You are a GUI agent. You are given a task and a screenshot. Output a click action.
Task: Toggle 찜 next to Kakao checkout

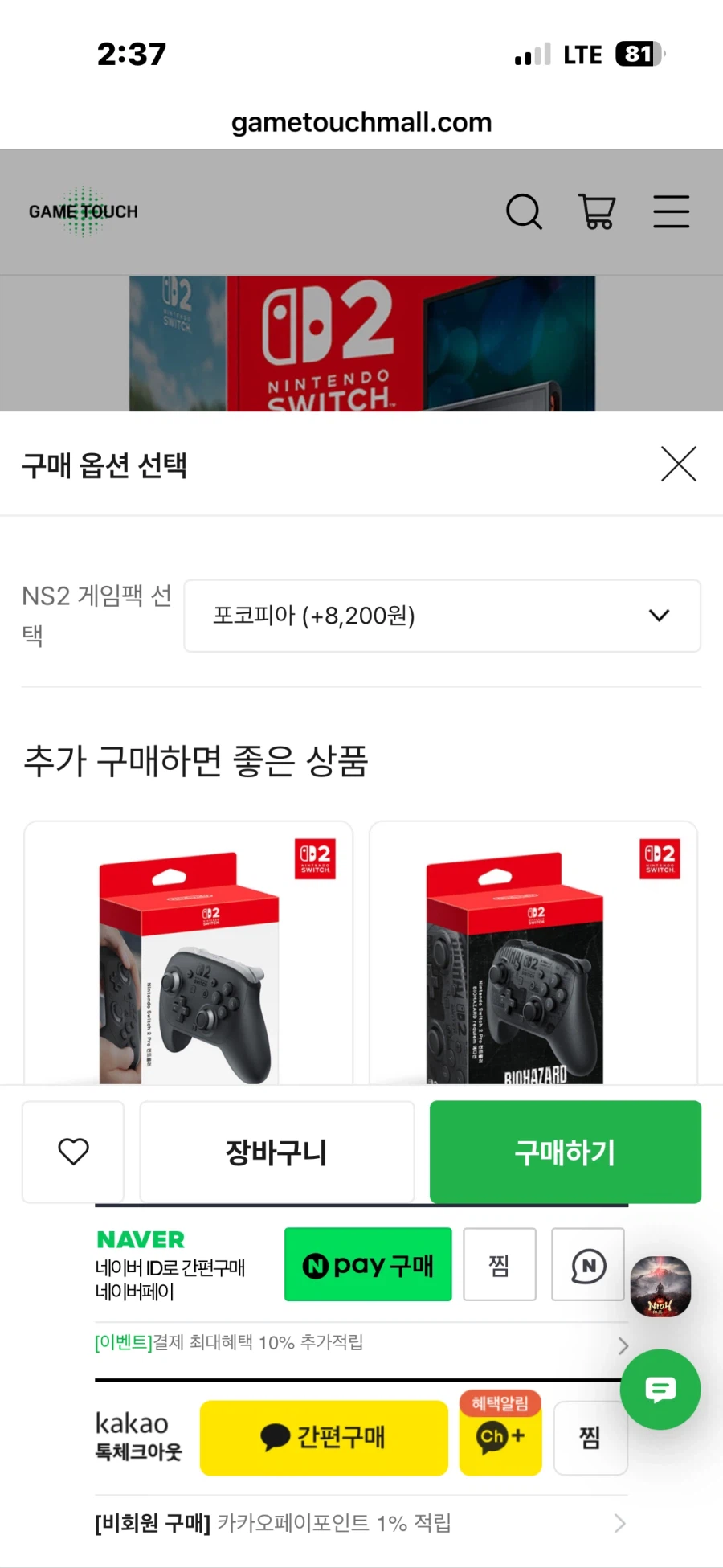(x=590, y=1438)
